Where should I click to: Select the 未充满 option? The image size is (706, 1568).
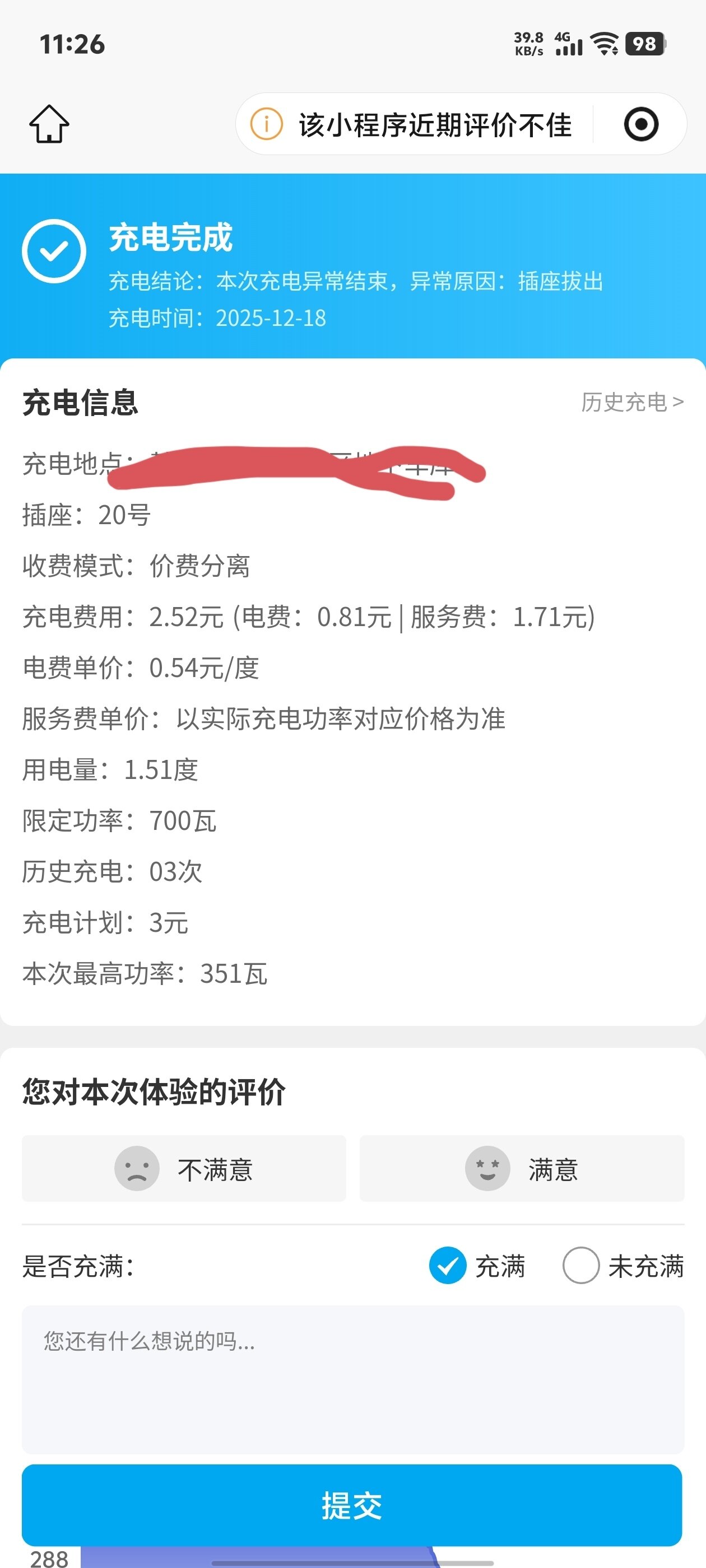pos(581,1266)
